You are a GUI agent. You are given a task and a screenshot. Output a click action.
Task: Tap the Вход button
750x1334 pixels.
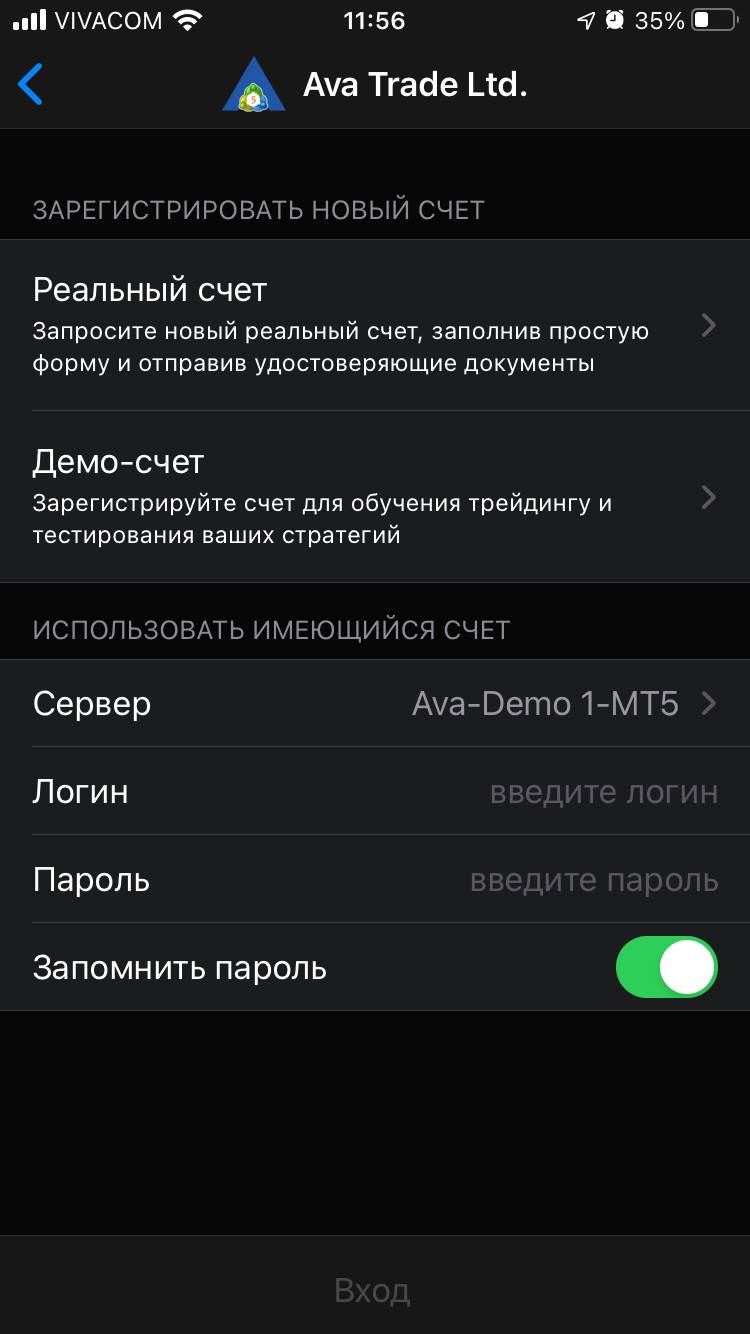tap(372, 1290)
